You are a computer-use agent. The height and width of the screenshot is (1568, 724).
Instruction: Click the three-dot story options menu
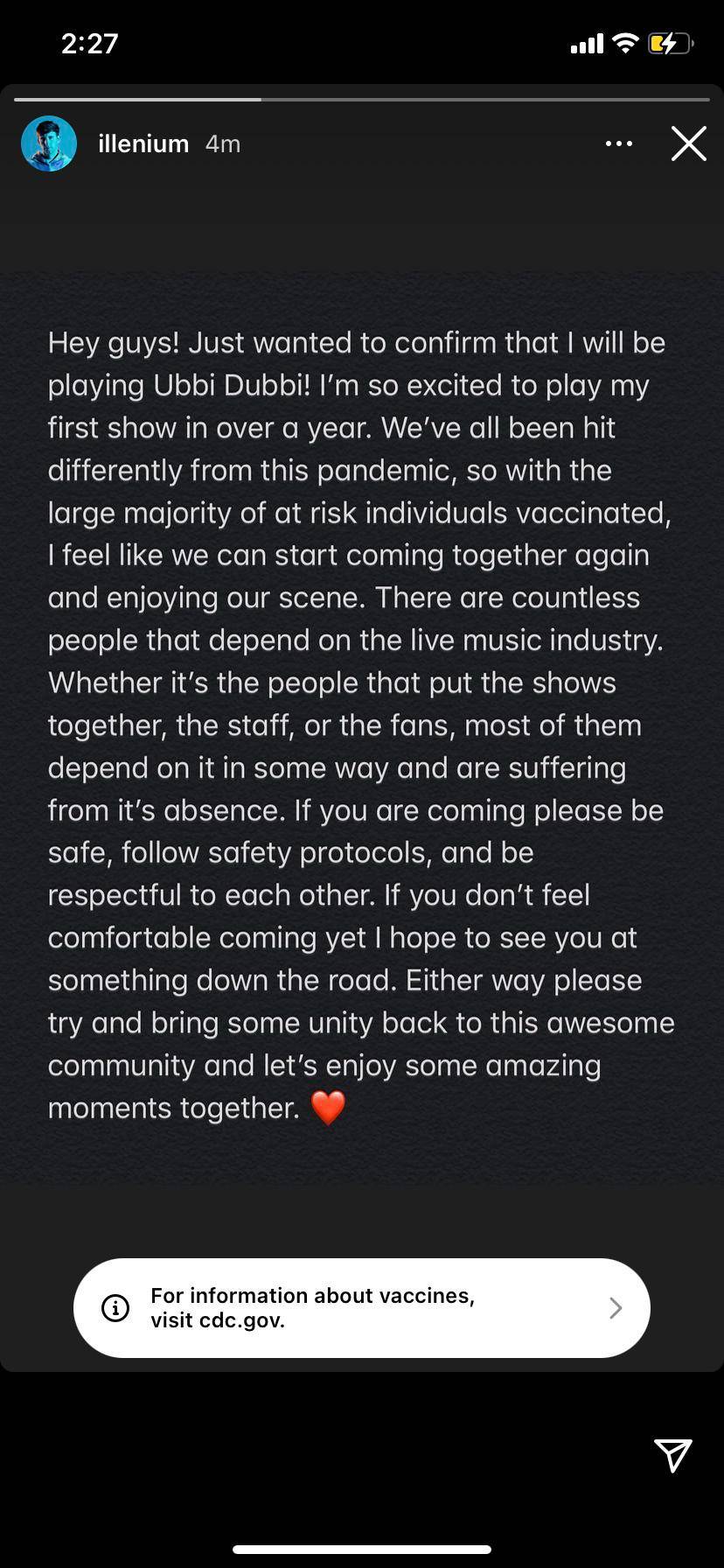click(x=618, y=143)
